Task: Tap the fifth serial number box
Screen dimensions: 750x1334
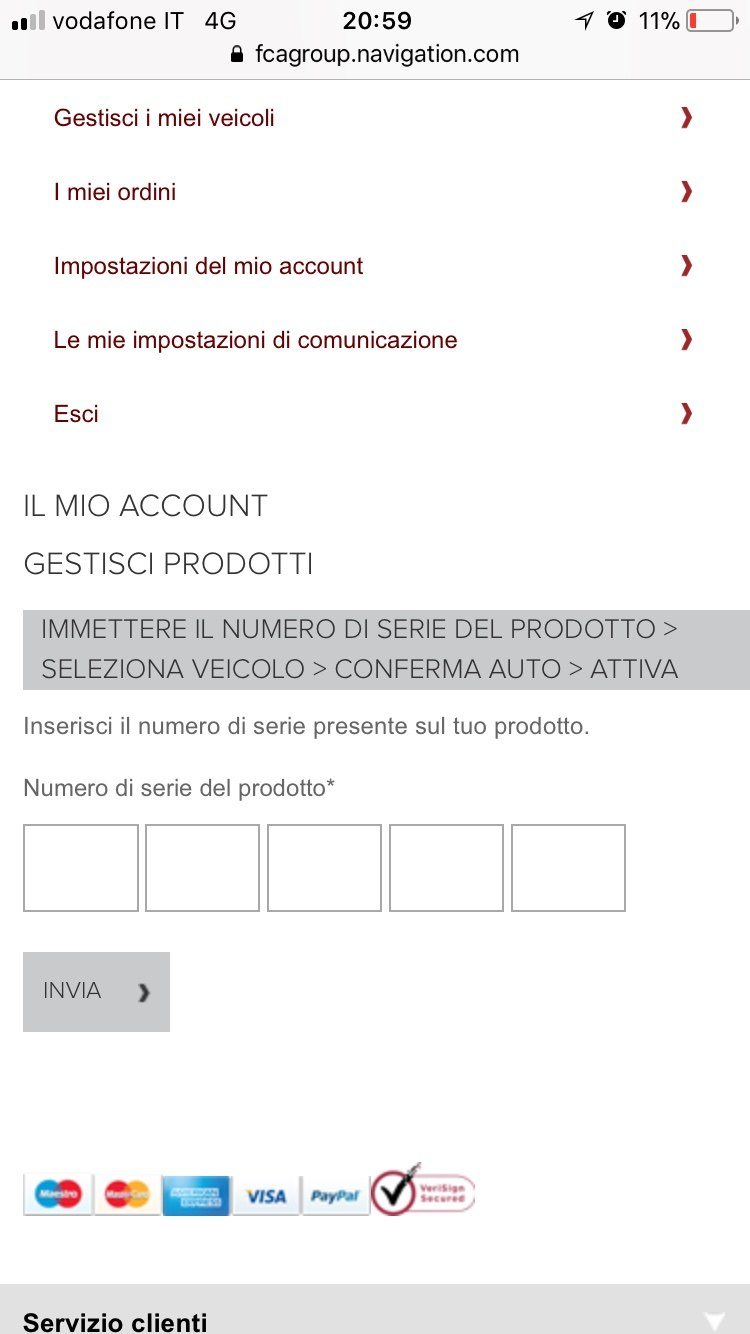Action: 569,868
